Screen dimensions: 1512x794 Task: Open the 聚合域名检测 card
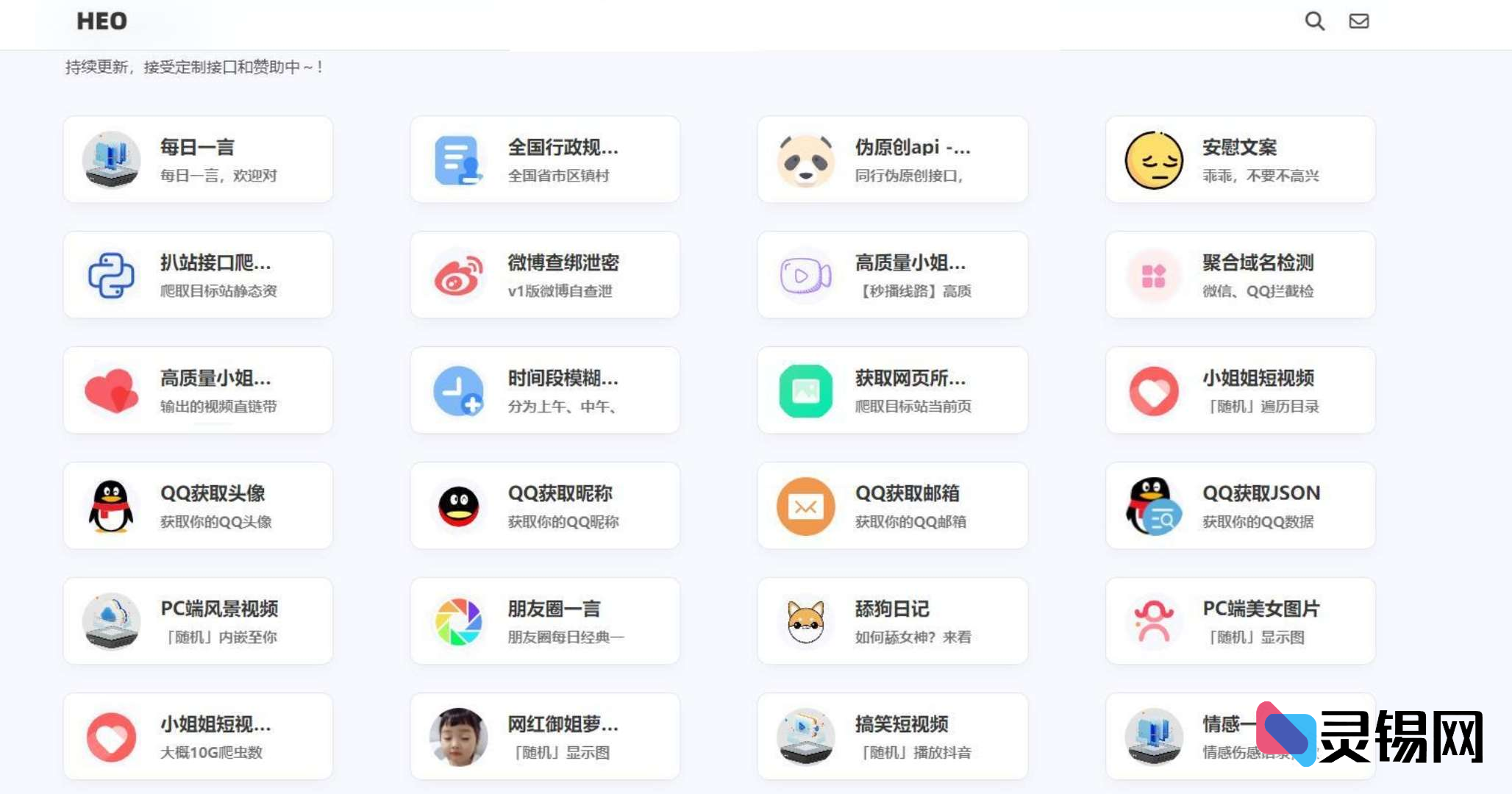click(x=1240, y=275)
